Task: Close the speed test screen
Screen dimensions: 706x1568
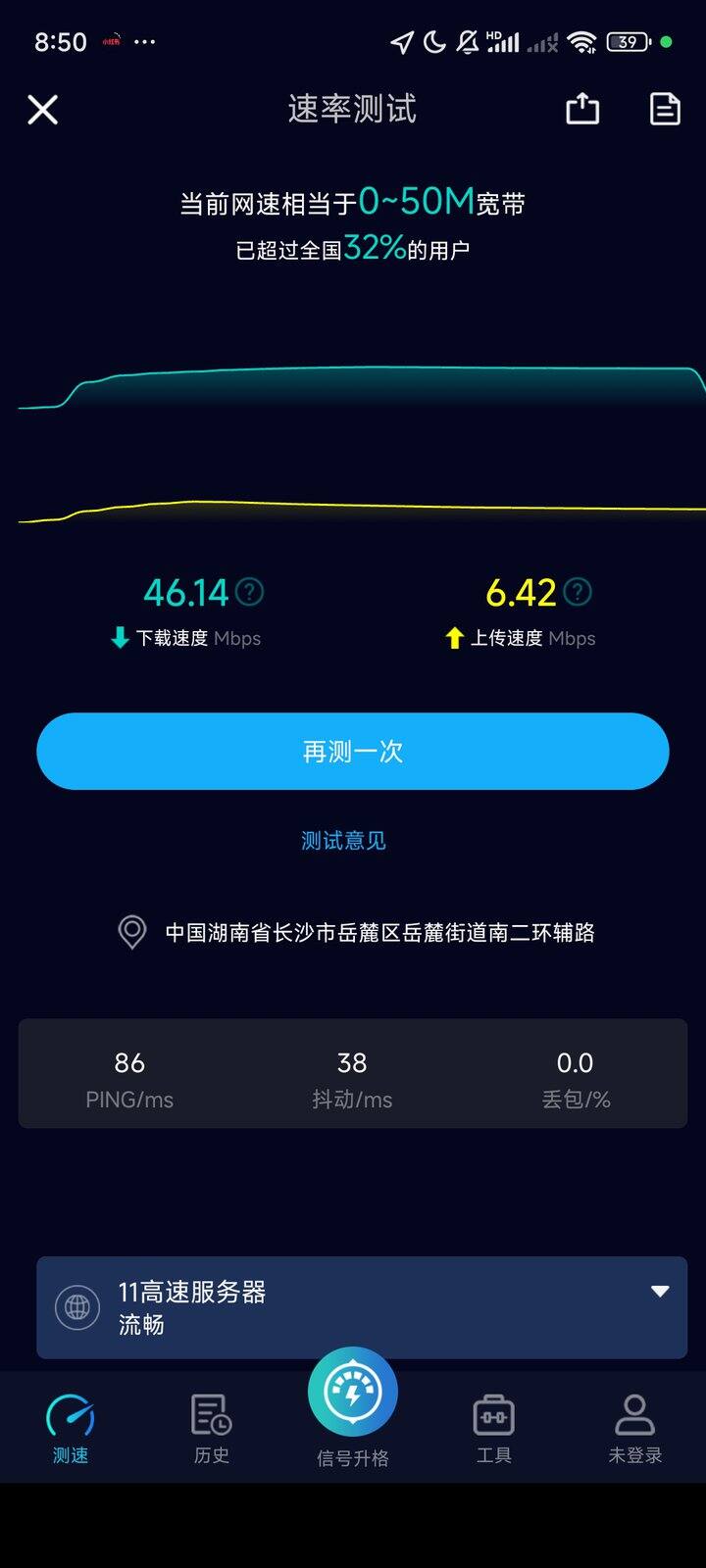Action: 43,110
